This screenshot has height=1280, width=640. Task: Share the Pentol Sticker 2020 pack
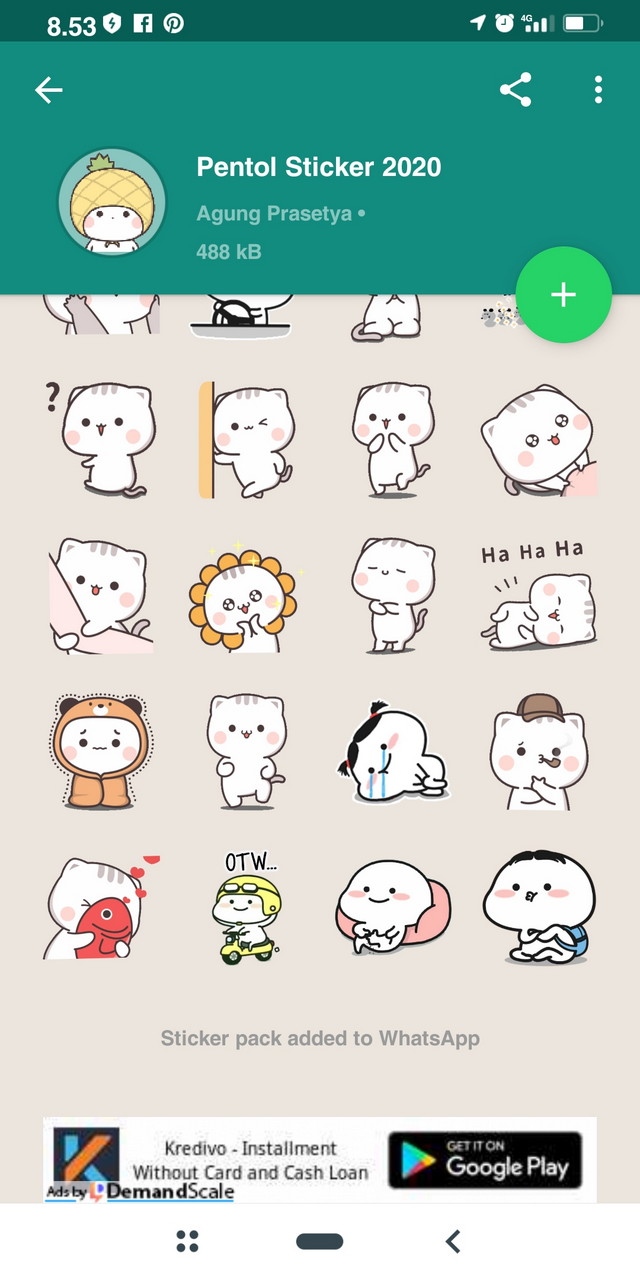tap(515, 90)
